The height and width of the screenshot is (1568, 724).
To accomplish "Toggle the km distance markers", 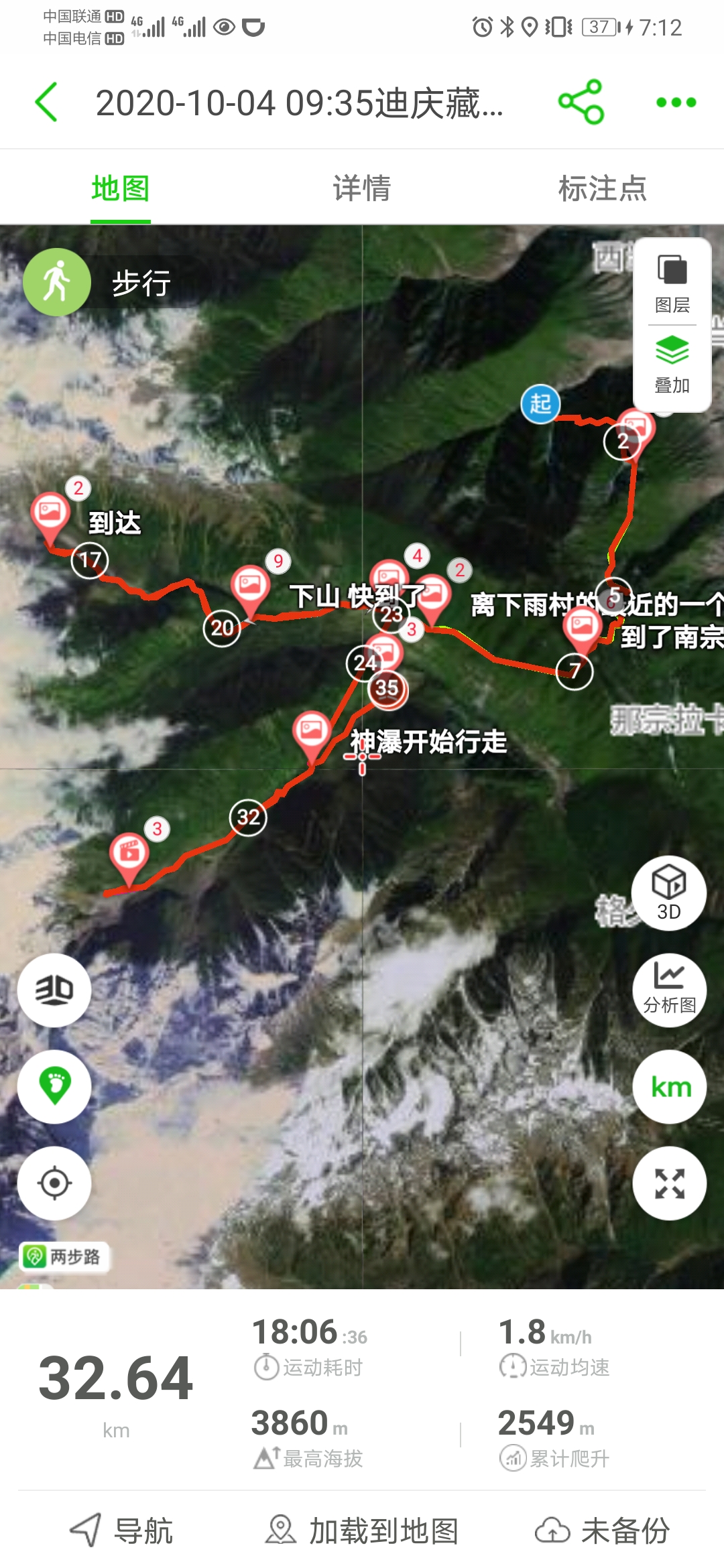I will pos(669,1086).
